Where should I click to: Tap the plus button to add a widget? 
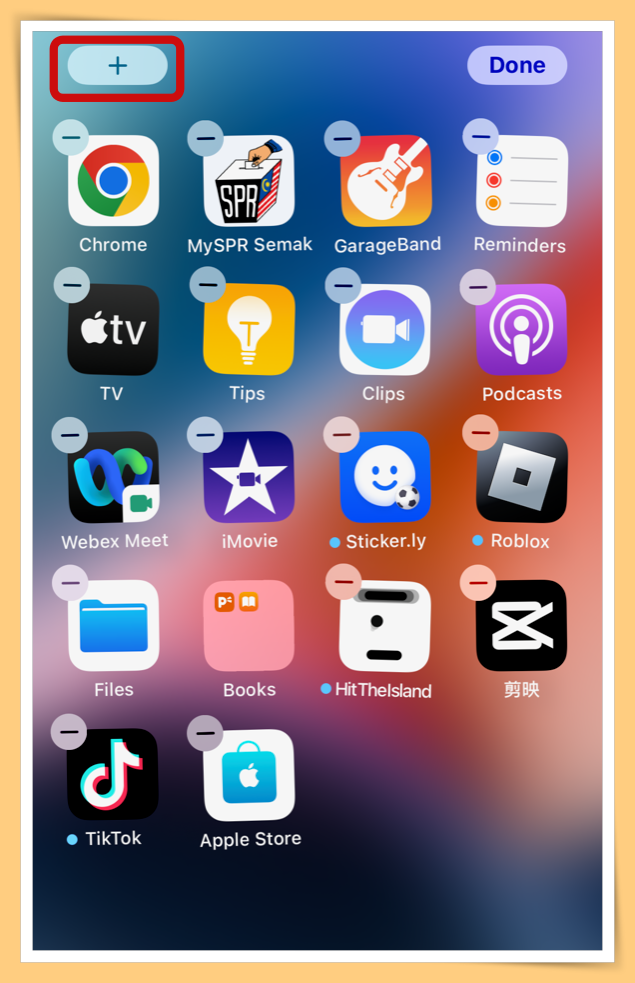[x=117, y=66]
